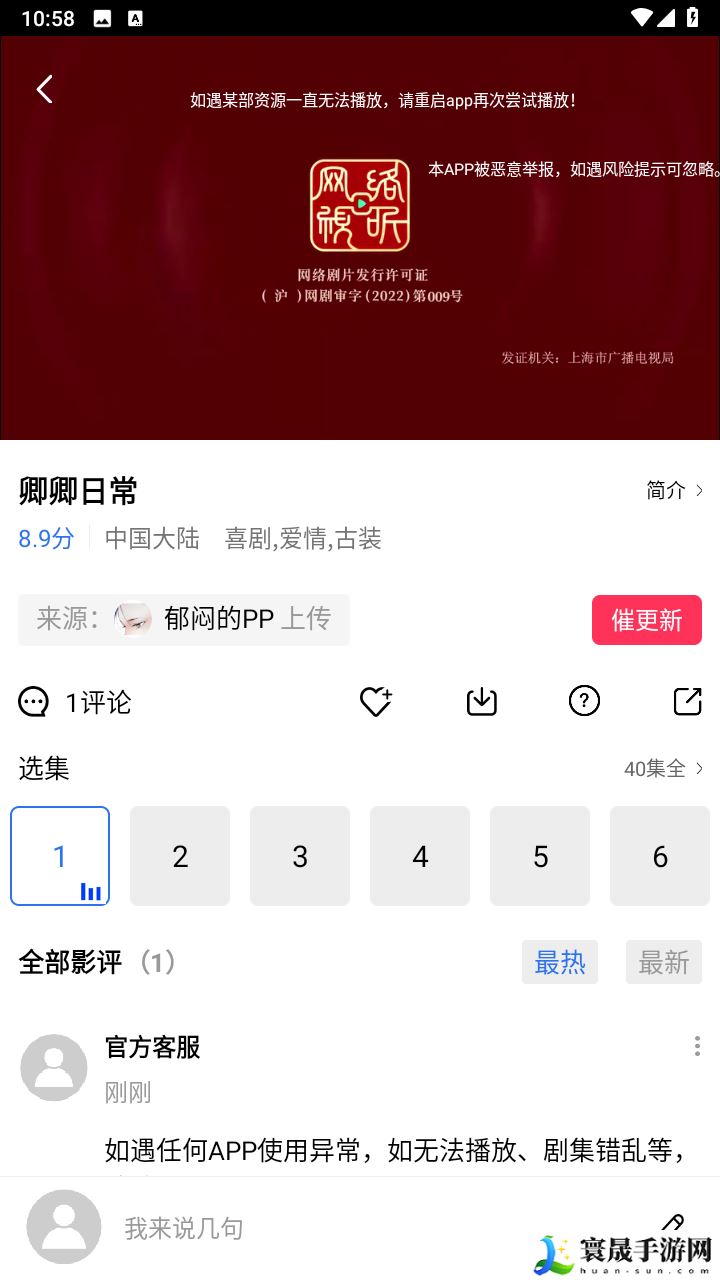Go back using the top-left arrow
The height and width of the screenshot is (1280, 720).
tap(44, 90)
